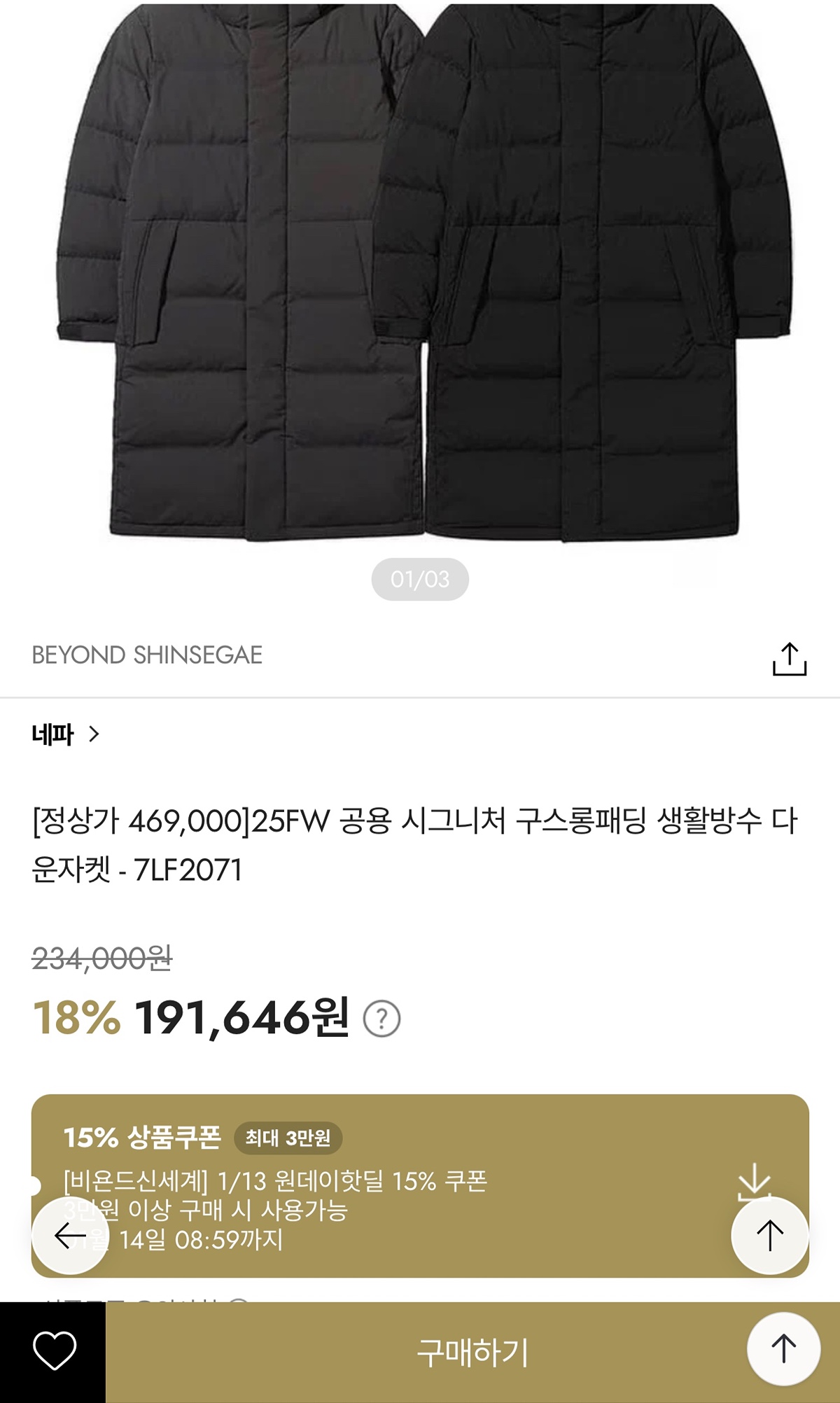
Task: Open price info question mark icon
Action: point(381,1019)
